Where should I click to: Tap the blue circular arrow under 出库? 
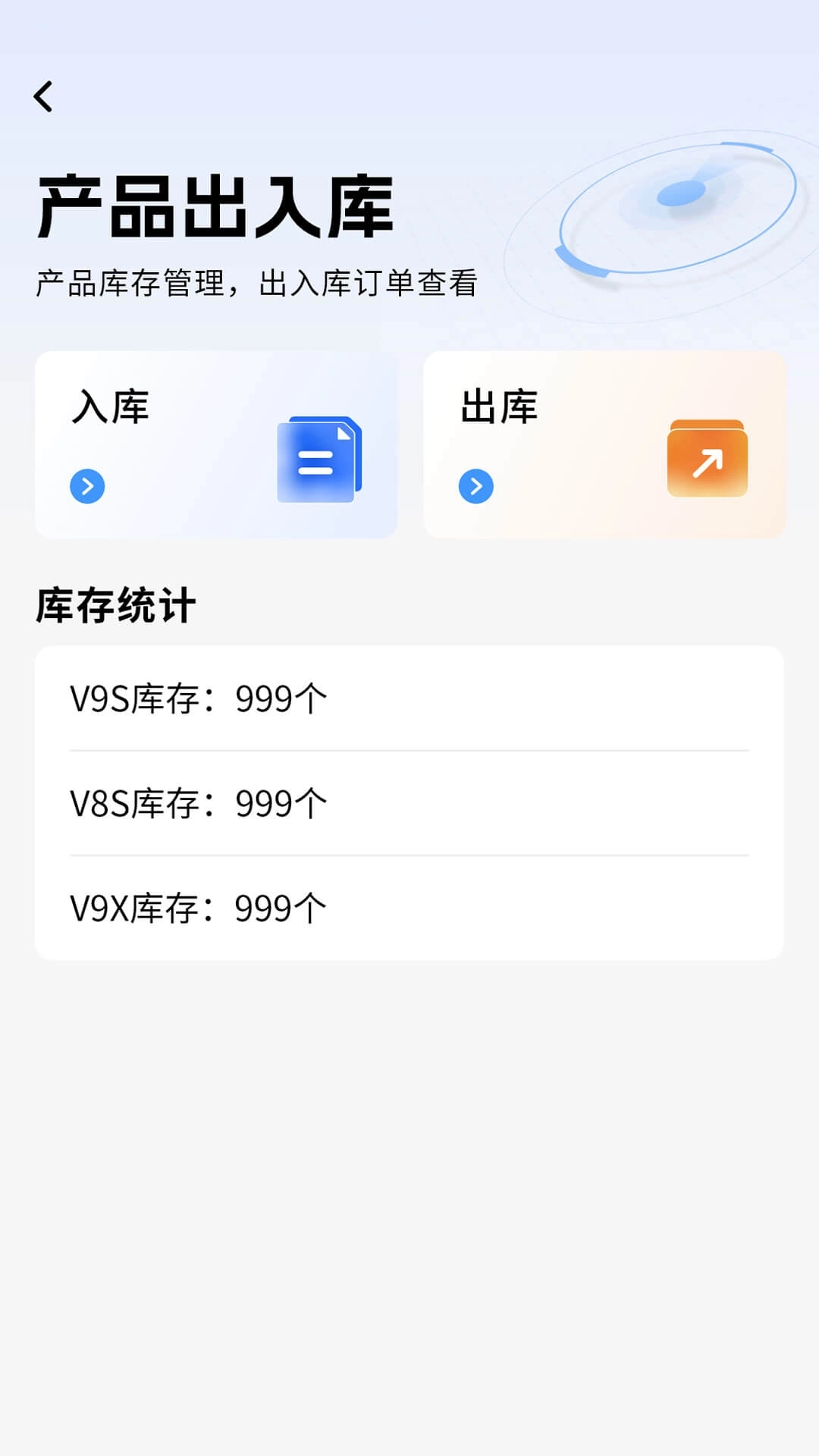tap(476, 488)
